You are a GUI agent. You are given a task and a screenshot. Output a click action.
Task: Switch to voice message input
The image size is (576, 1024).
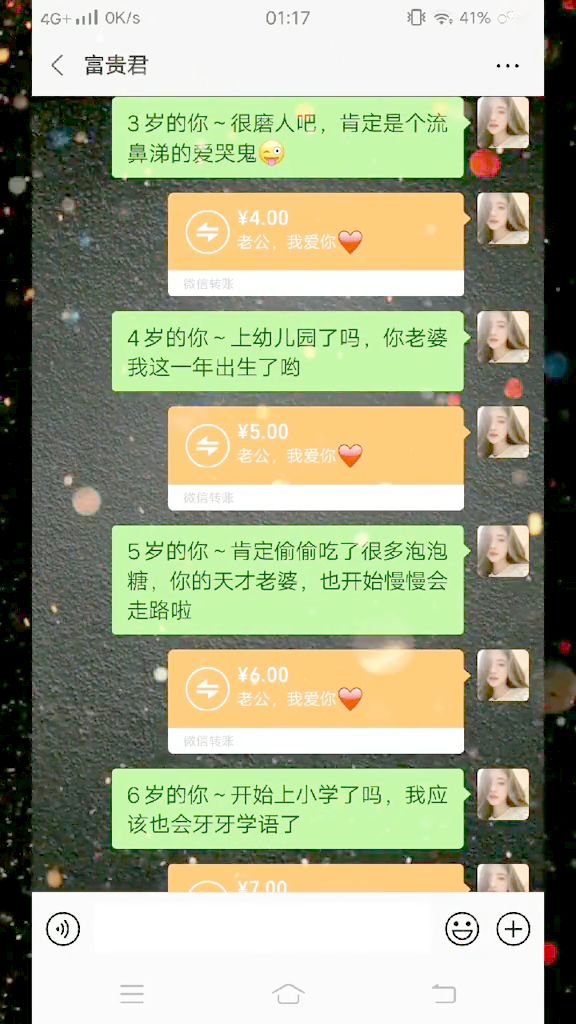tap(63, 929)
